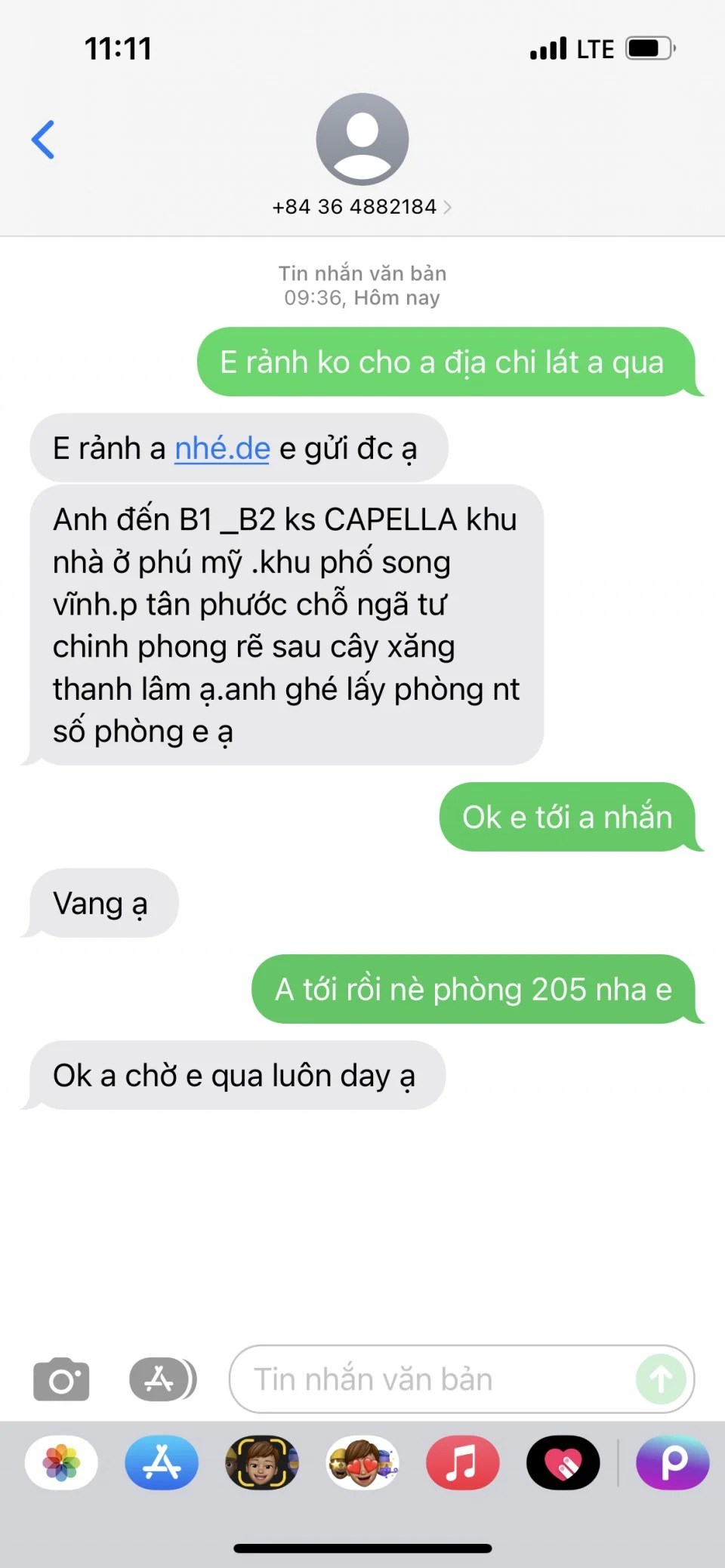Viewport: 725px width, 1568px height.
Task: Open the Memoji stickers app
Action: click(x=362, y=1462)
